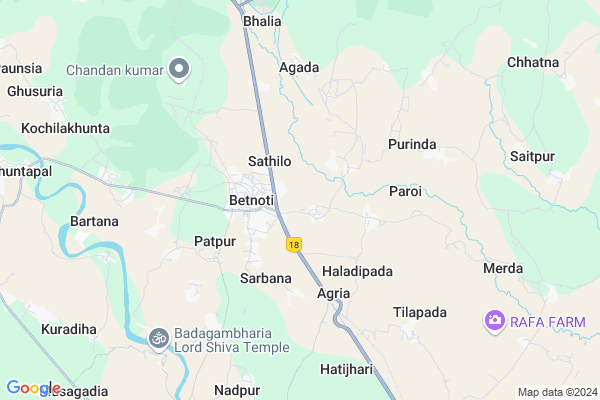
Task: Open the Chandan kumar place marker
Action: click(x=180, y=69)
